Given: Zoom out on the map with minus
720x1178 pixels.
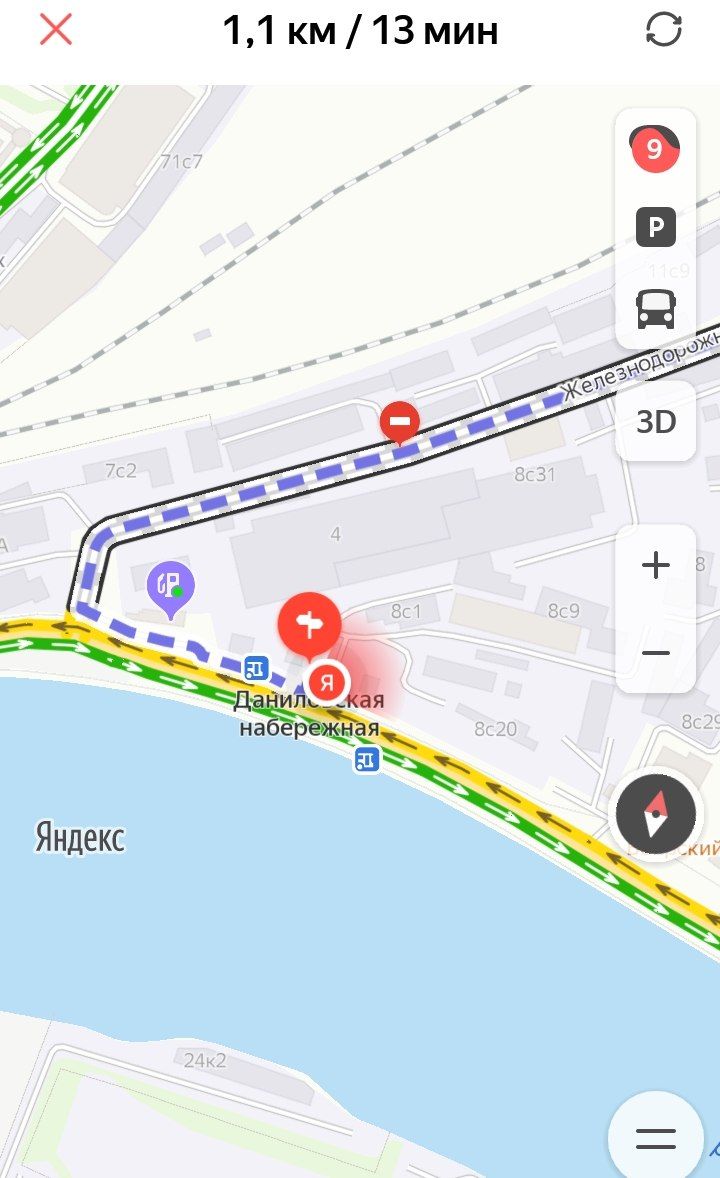Looking at the screenshot, I should [x=655, y=652].
